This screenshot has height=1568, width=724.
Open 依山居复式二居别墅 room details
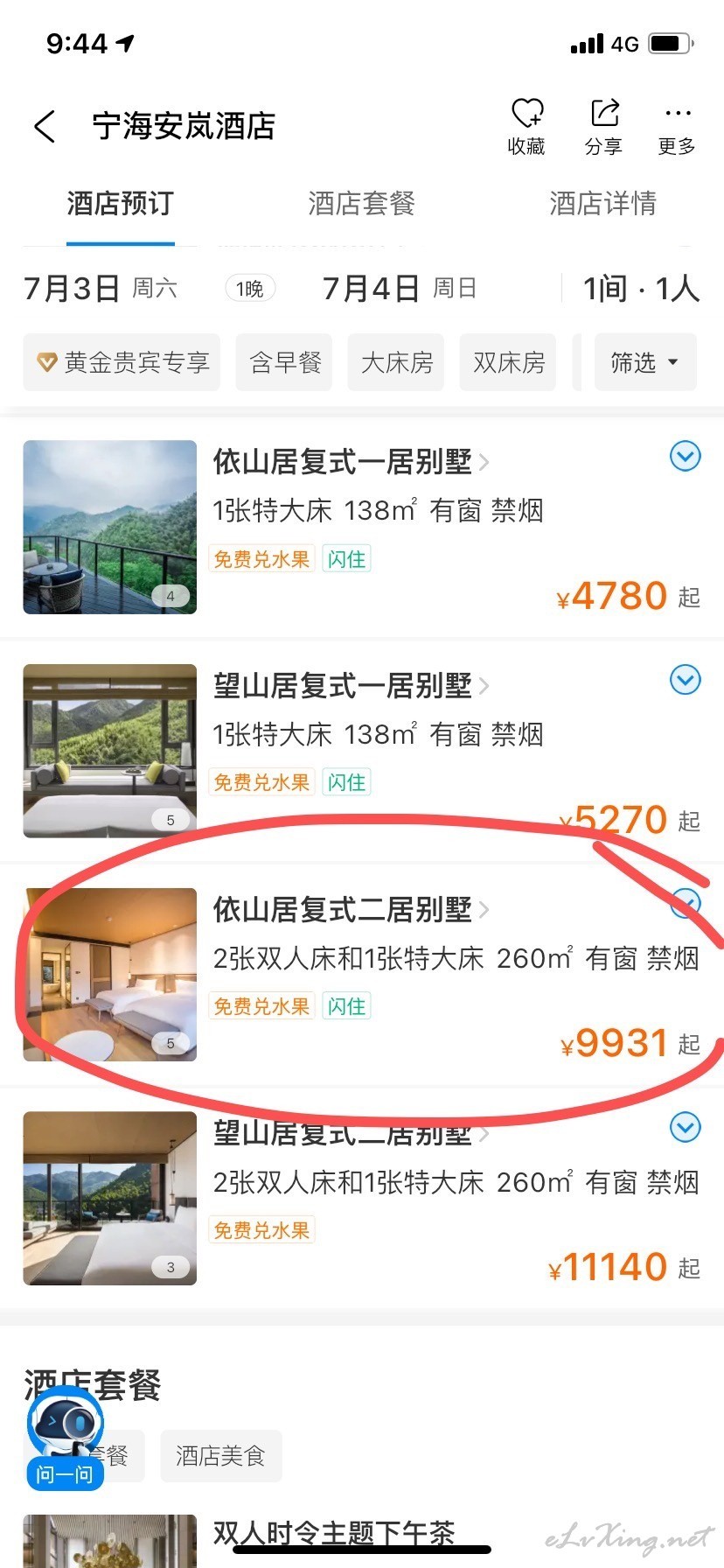click(x=351, y=909)
